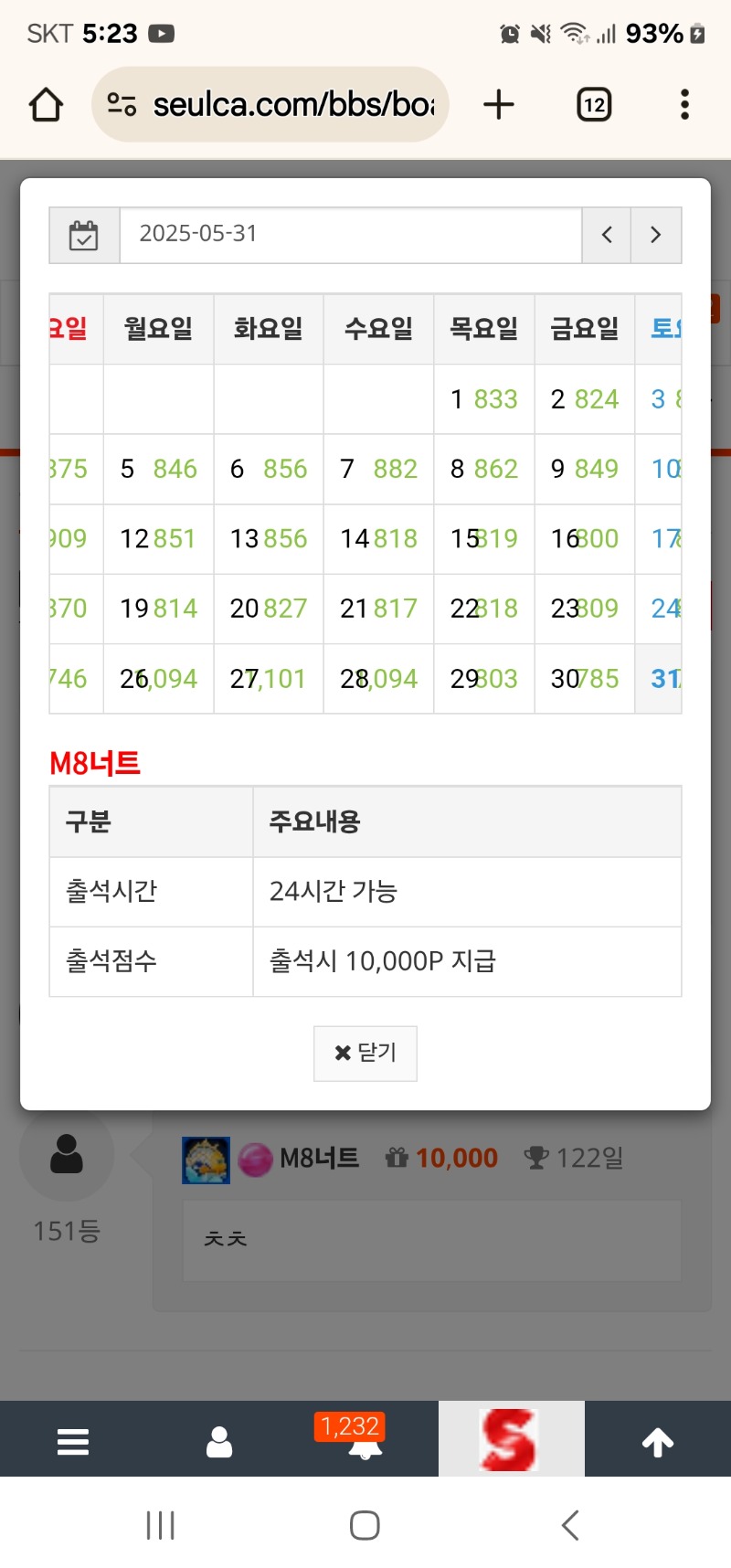This screenshot has height=1568, width=731.
Task: Tap the calendar icon beside the date
Action: 84,236
